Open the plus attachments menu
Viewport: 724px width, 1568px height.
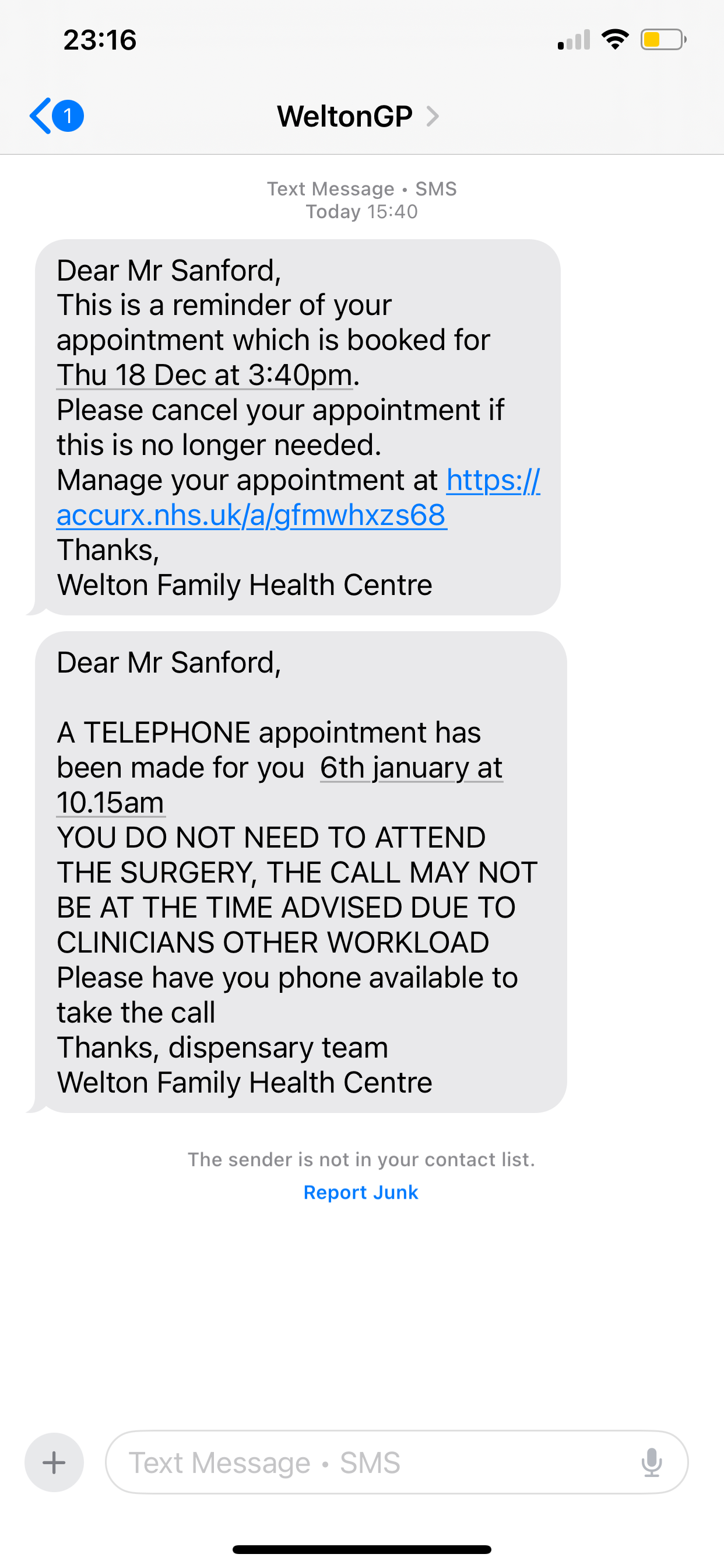click(x=54, y=1462)
